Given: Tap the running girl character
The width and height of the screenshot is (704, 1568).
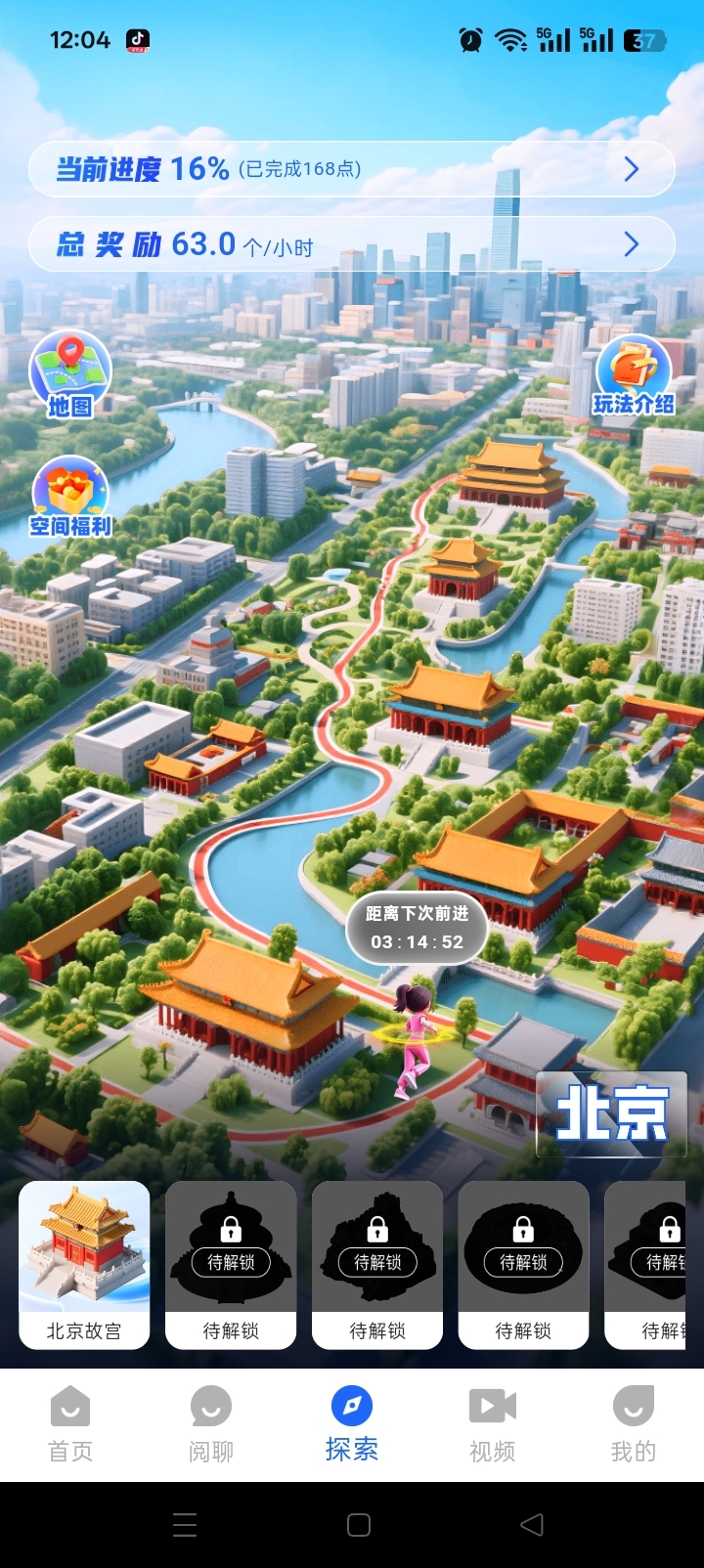Looking at the screenshot, I should (415, 1041).
